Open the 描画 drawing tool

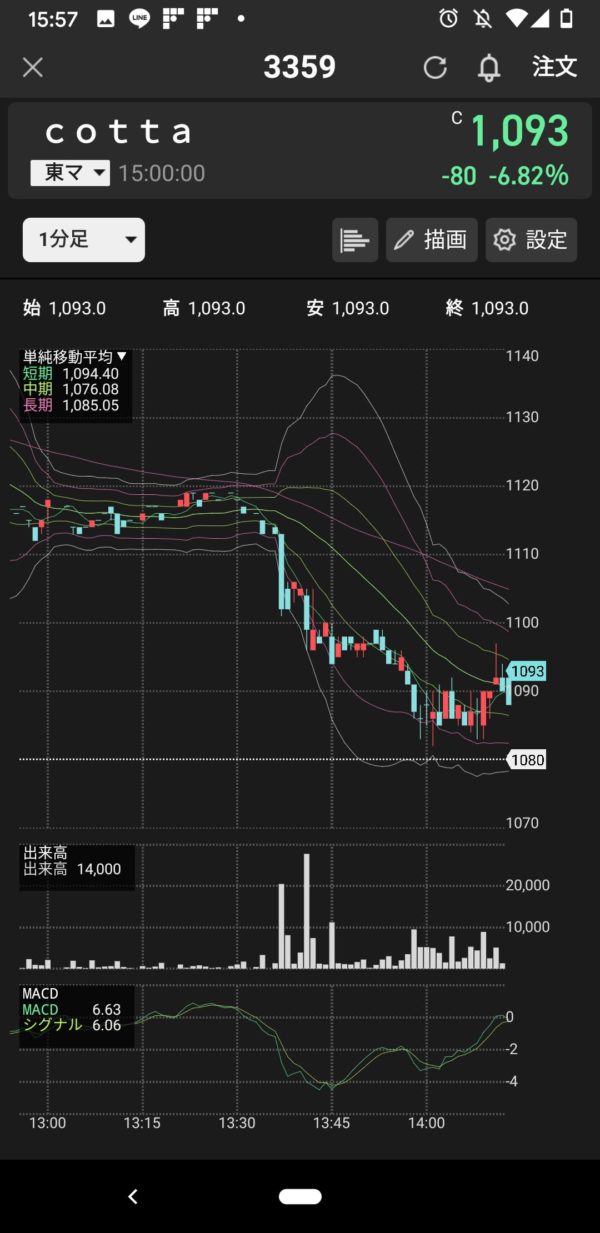tap(432, 240)
